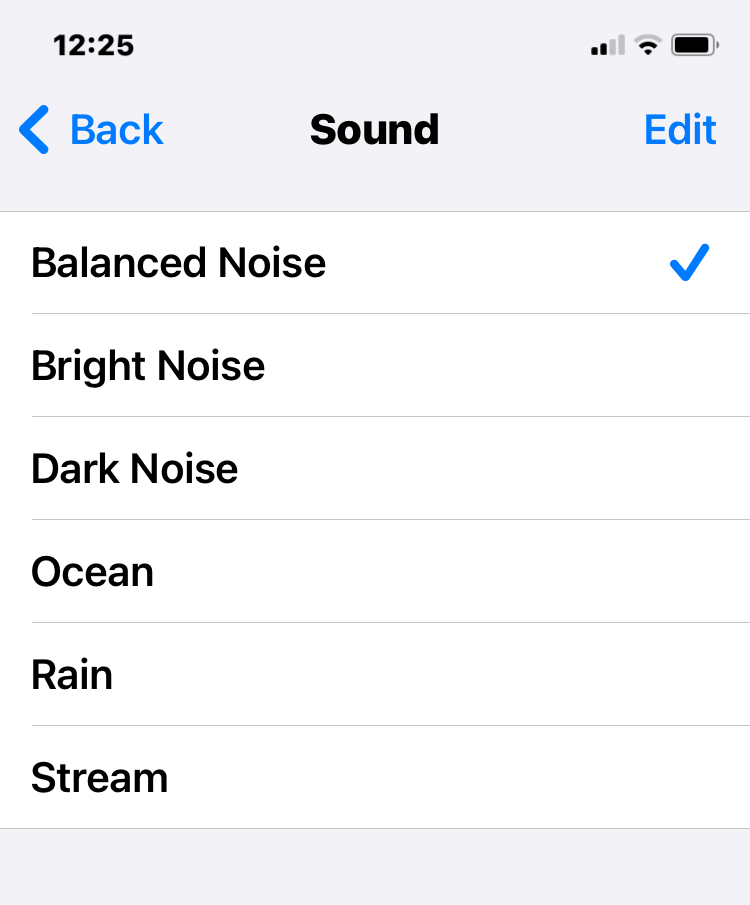Tap the Ocean label text

93,572
